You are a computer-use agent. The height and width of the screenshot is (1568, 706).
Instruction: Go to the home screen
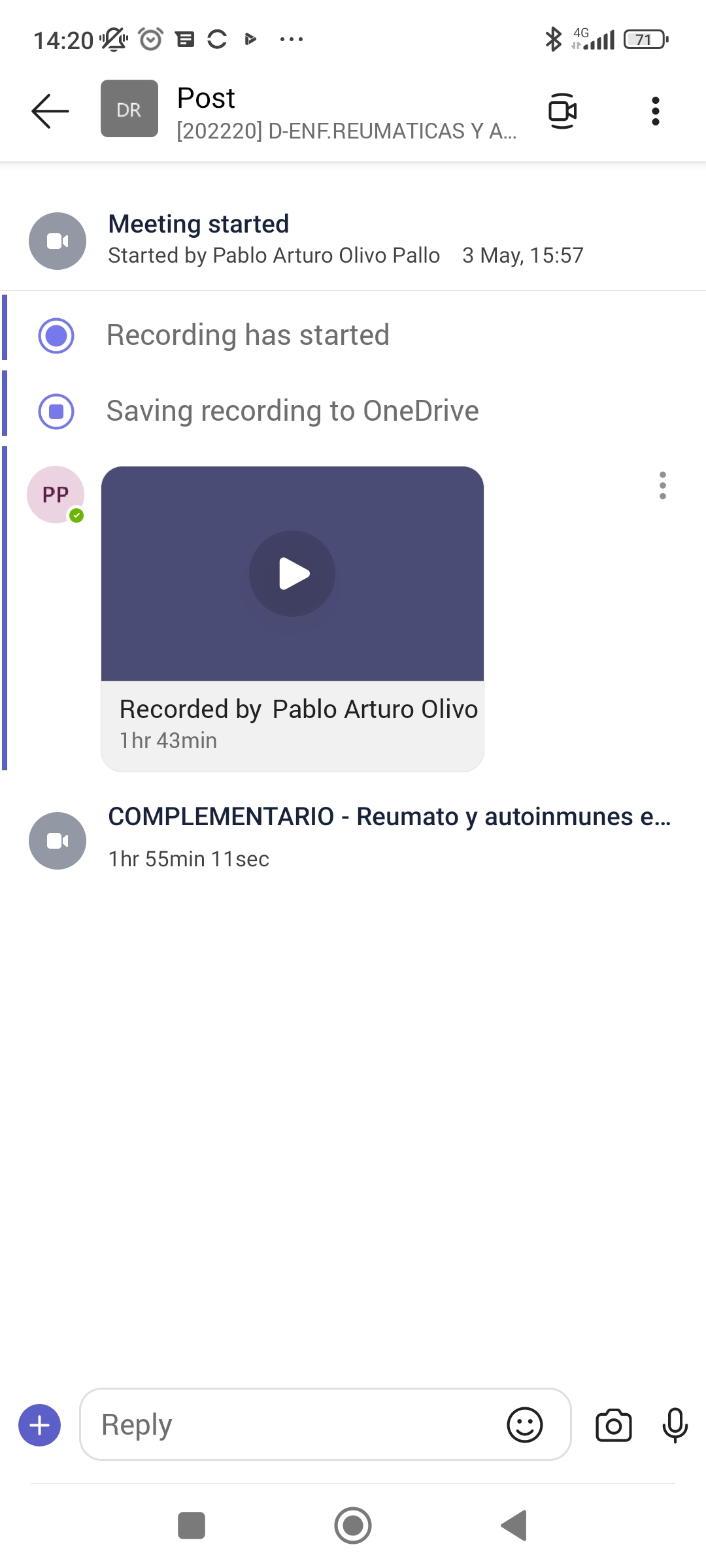[x=353, y=1526]
